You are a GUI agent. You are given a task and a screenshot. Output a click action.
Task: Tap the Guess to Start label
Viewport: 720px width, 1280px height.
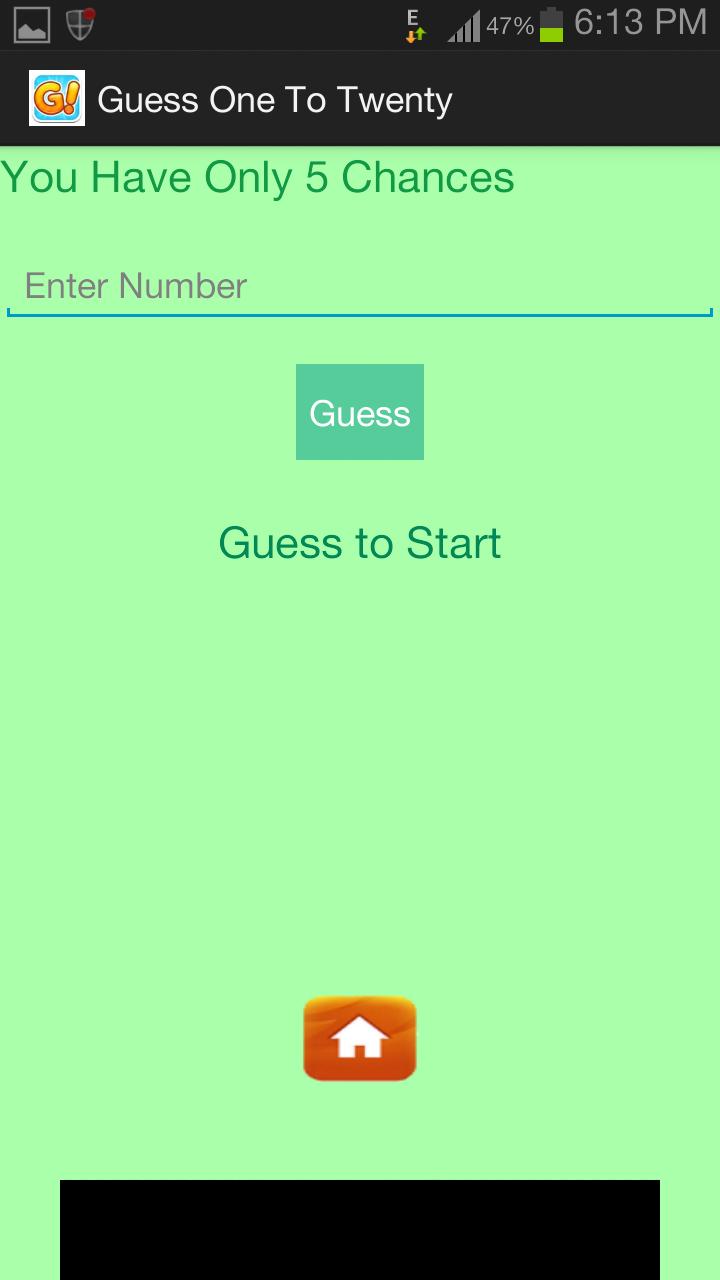359,543
